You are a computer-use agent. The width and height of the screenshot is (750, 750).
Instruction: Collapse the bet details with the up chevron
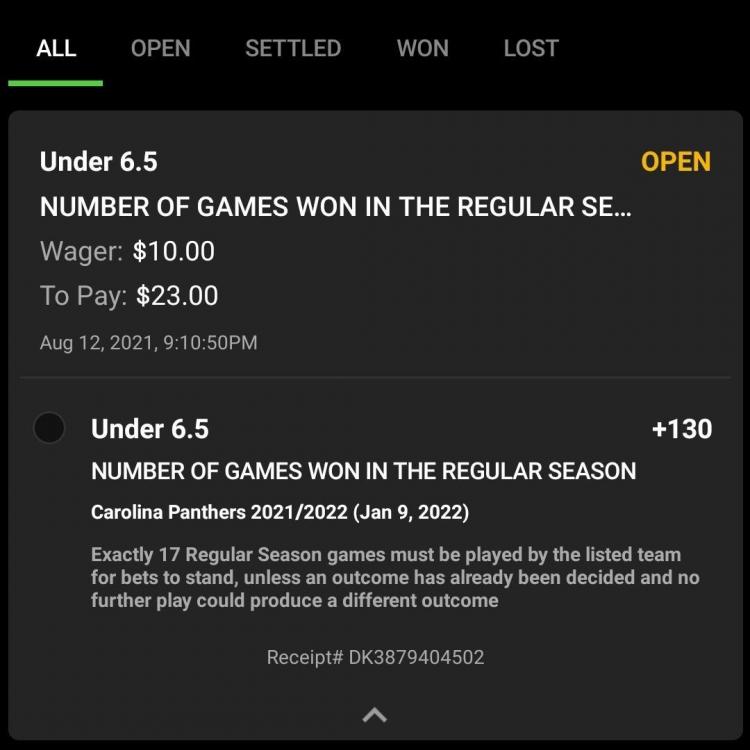tap(374, 714)
